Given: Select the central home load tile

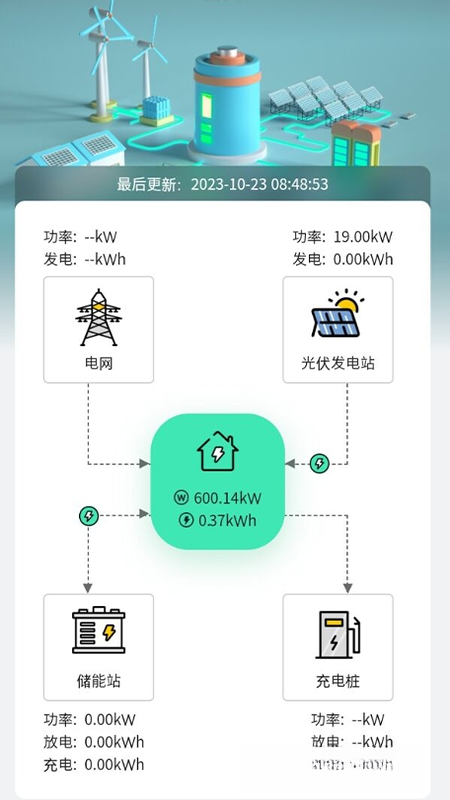Looking at the screenshot, I should 217,481.
